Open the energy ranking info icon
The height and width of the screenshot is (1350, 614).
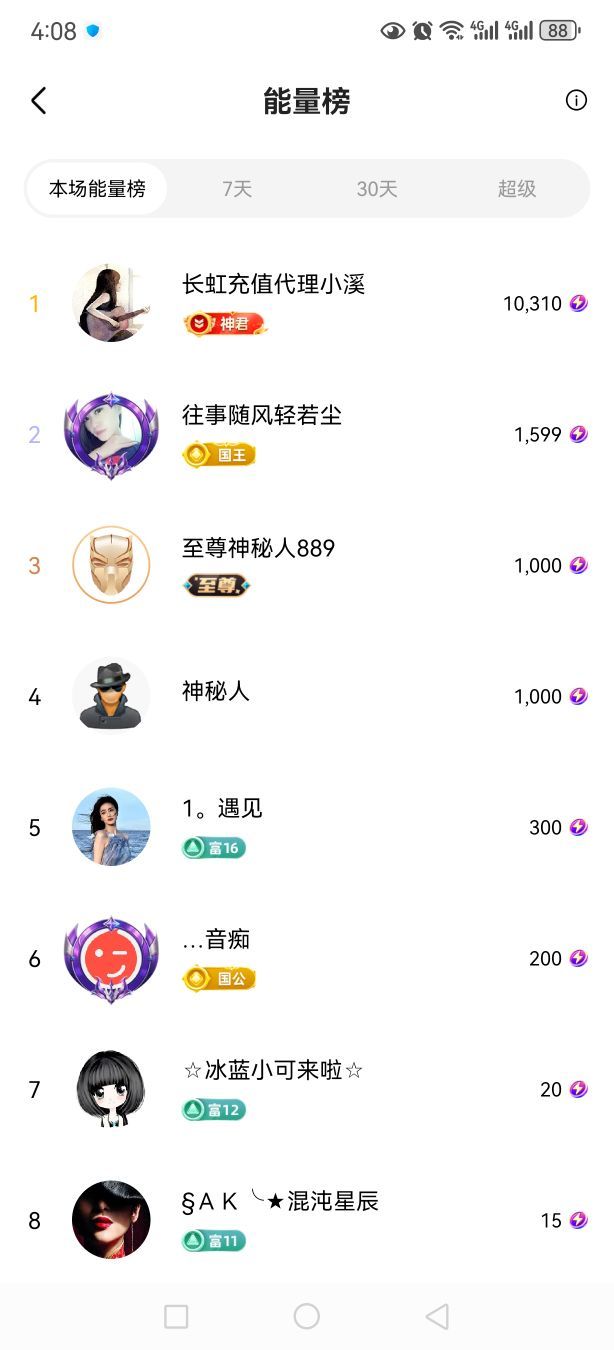[x=576, y=100]
